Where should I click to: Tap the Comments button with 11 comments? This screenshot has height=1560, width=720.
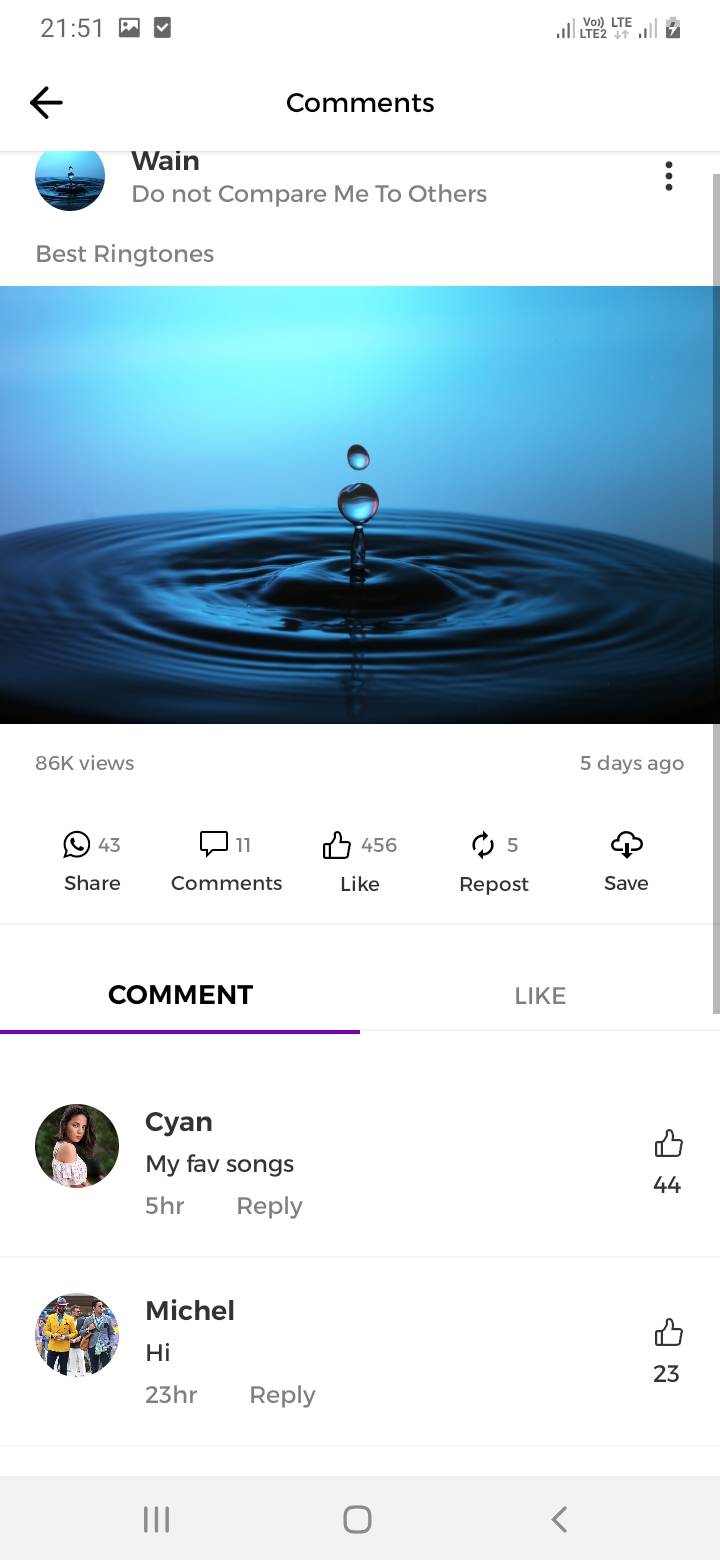226,860
